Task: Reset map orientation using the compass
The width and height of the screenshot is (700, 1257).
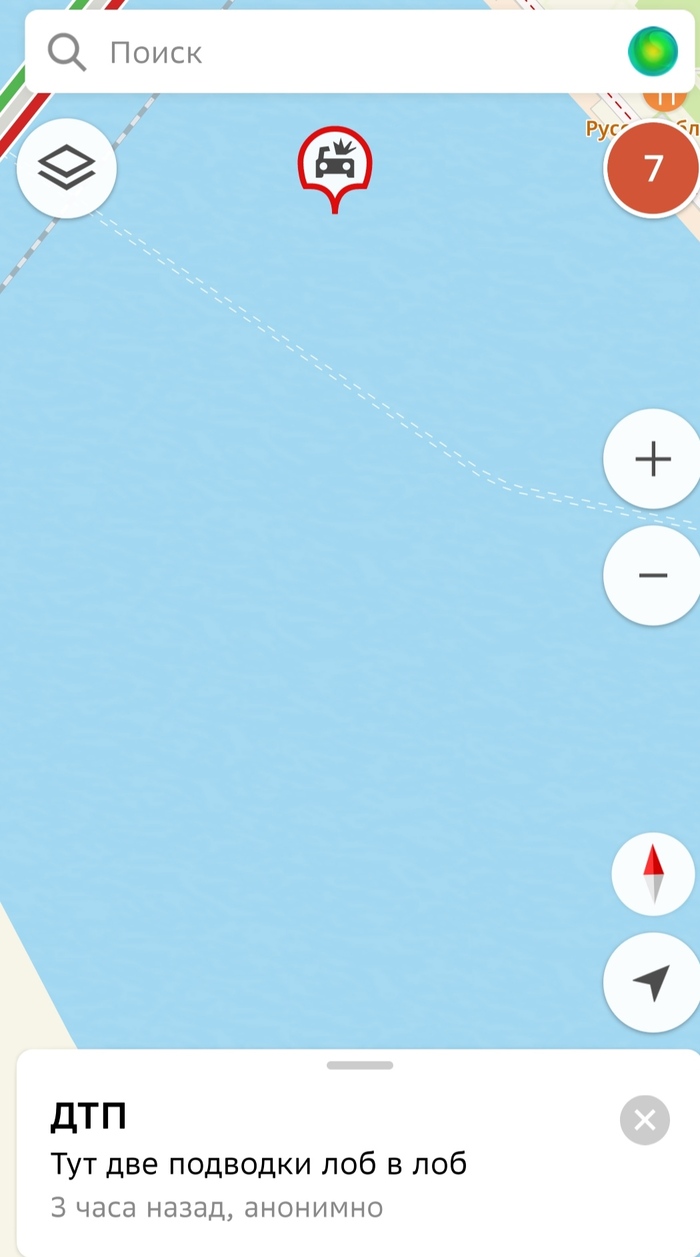Action: pos(653,873)
